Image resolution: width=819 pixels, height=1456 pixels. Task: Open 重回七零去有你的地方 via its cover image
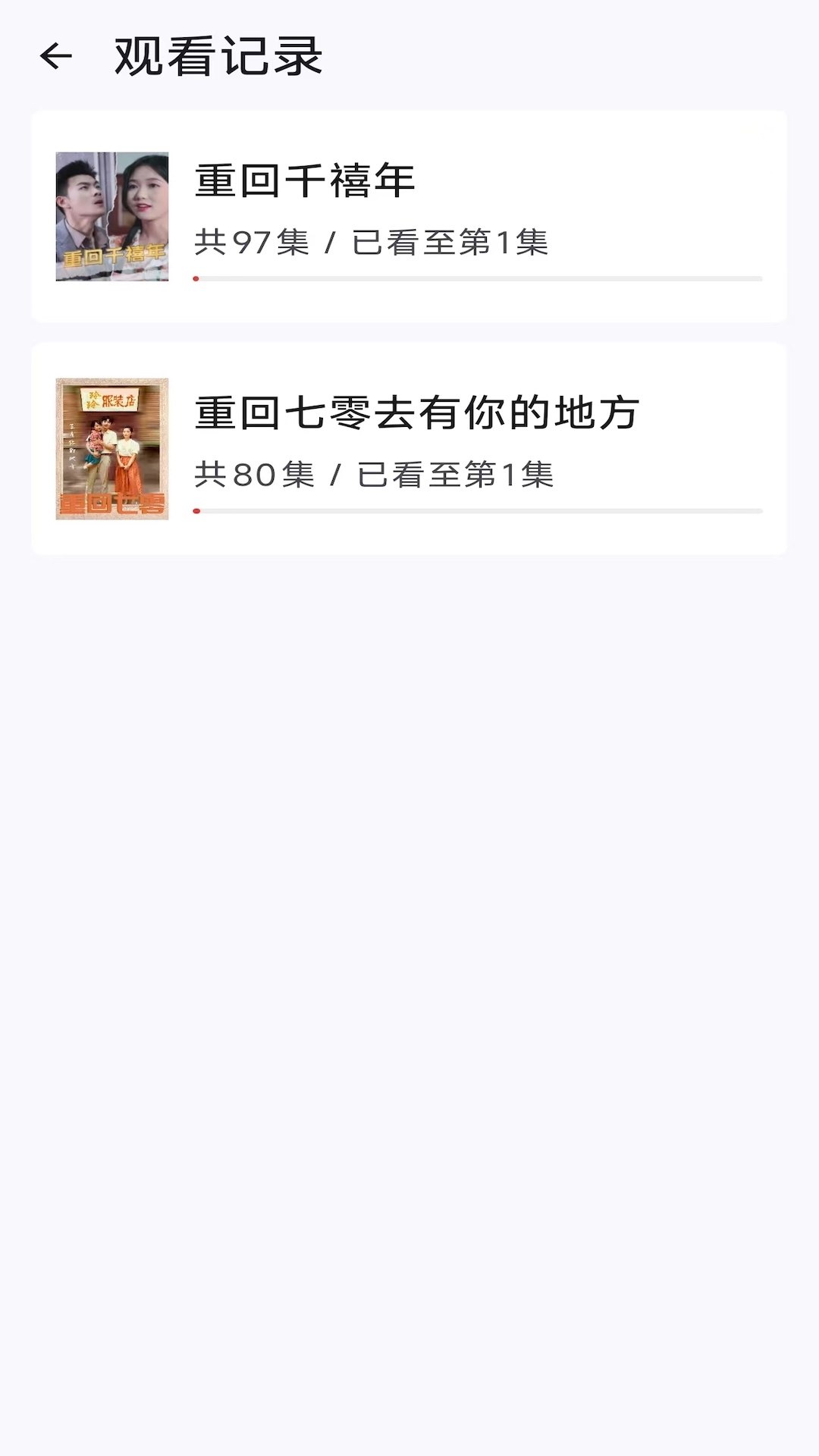pyautogui.click(x=111, y=447)
